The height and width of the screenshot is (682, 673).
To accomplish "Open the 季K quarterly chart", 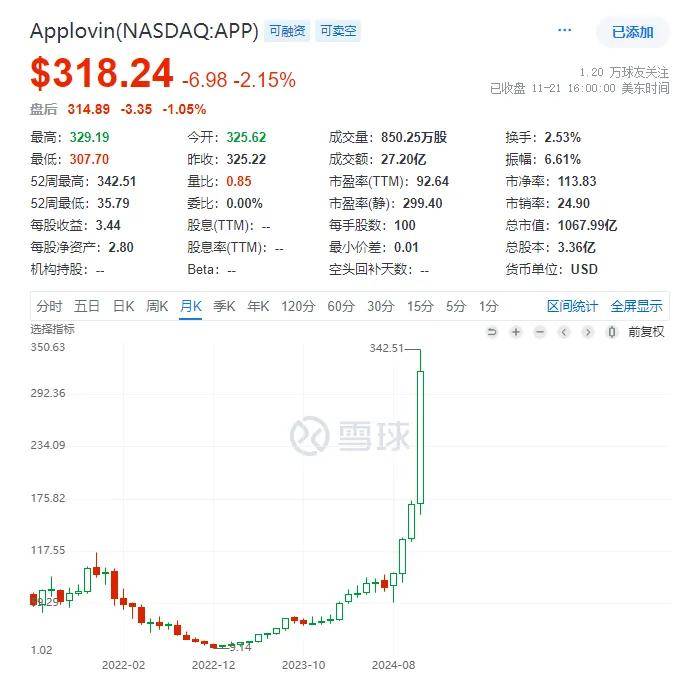I will [224, 306].
